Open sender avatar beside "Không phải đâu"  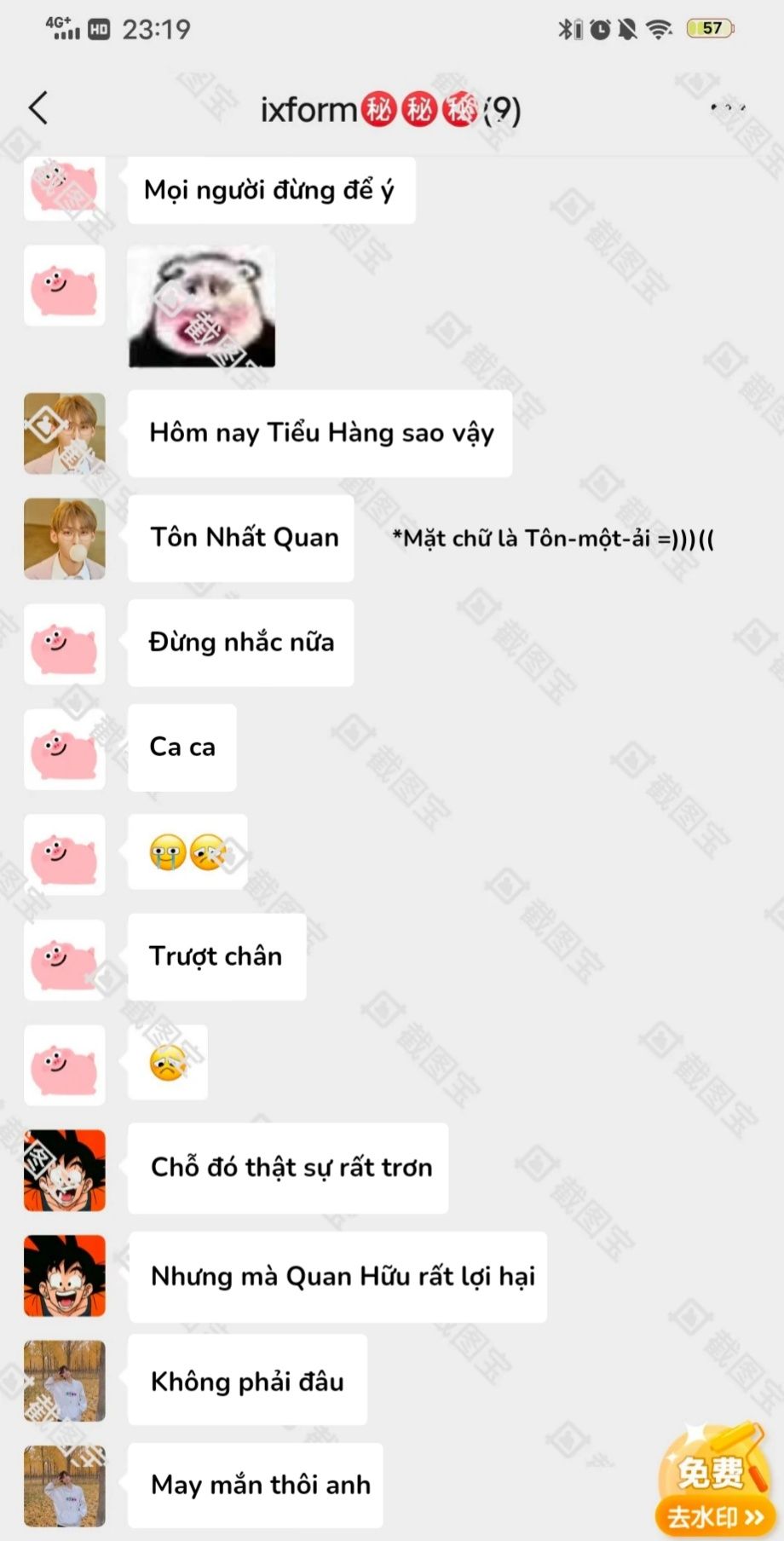click(x=65, y=1381)
